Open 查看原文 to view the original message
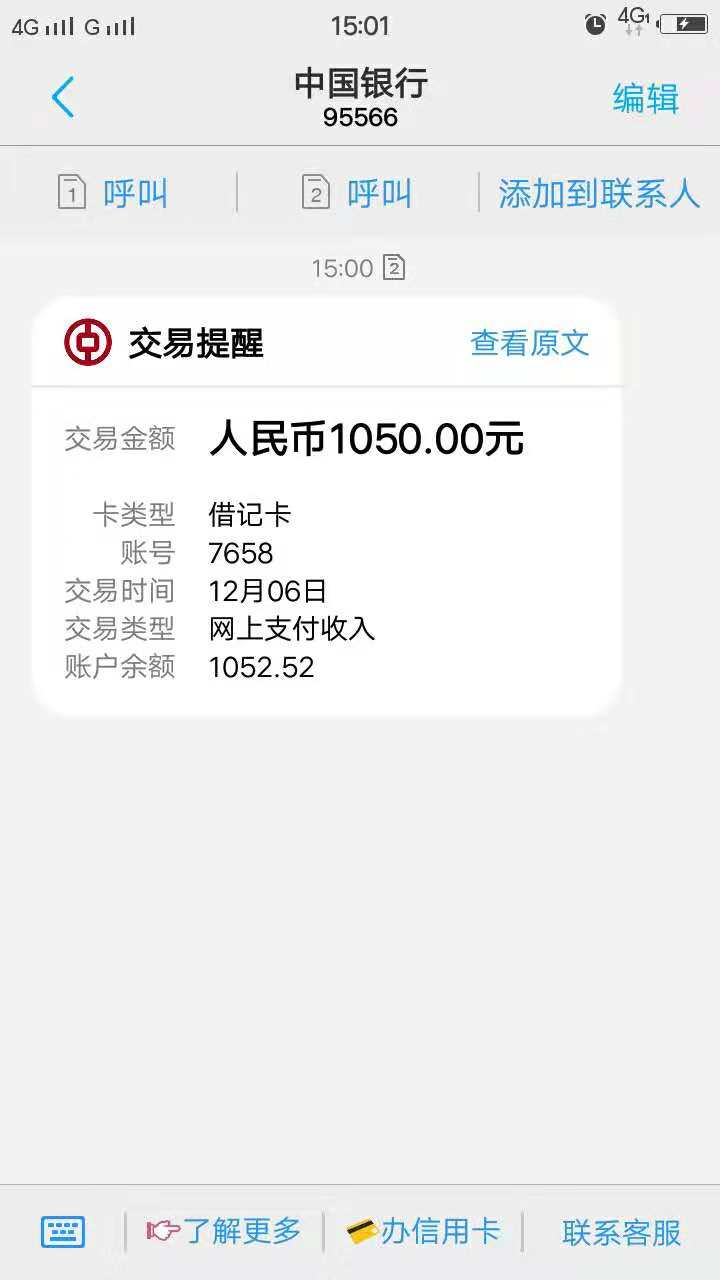Image resolution: width=720 pixels, height=1280 pixels. tap(530, 343)
